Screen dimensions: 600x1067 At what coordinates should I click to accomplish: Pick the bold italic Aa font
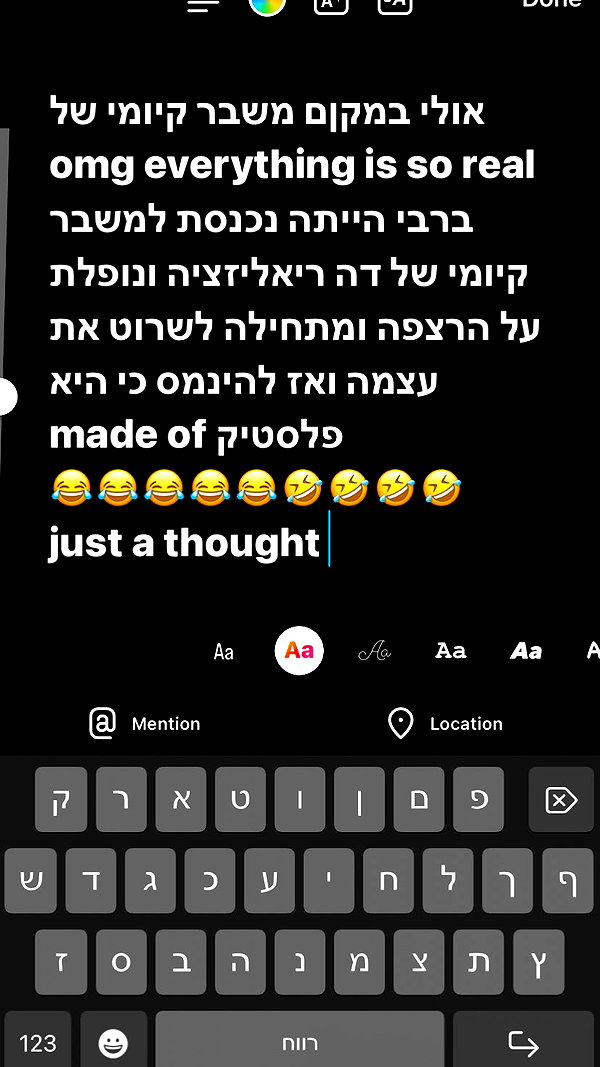tap(526, 652)
